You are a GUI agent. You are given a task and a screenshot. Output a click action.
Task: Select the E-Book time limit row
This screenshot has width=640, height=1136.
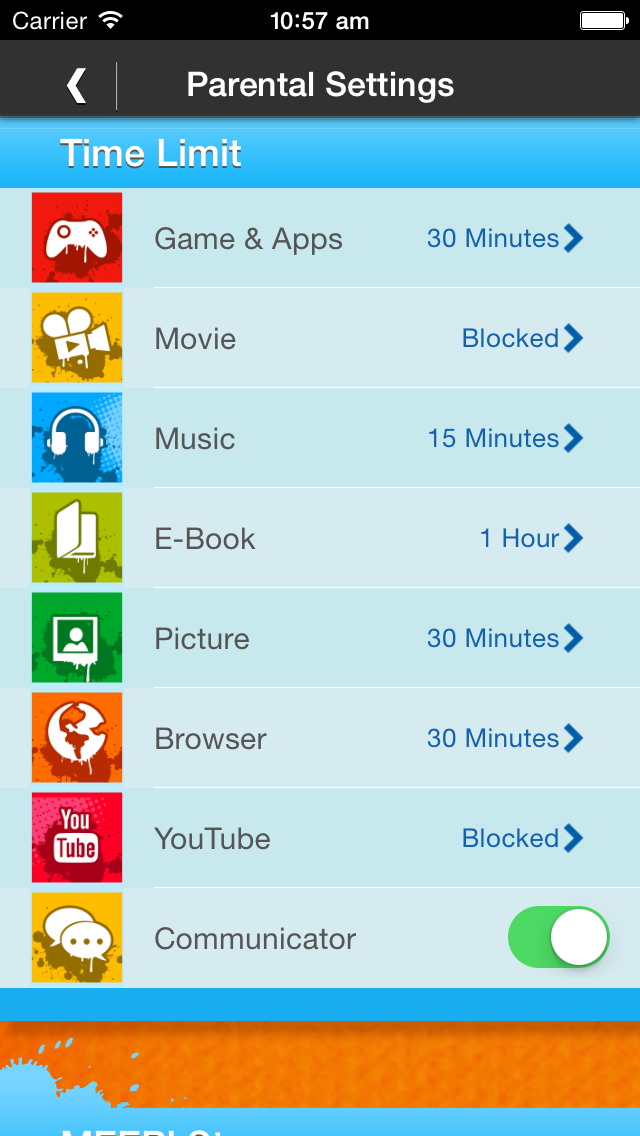point(530,539)
